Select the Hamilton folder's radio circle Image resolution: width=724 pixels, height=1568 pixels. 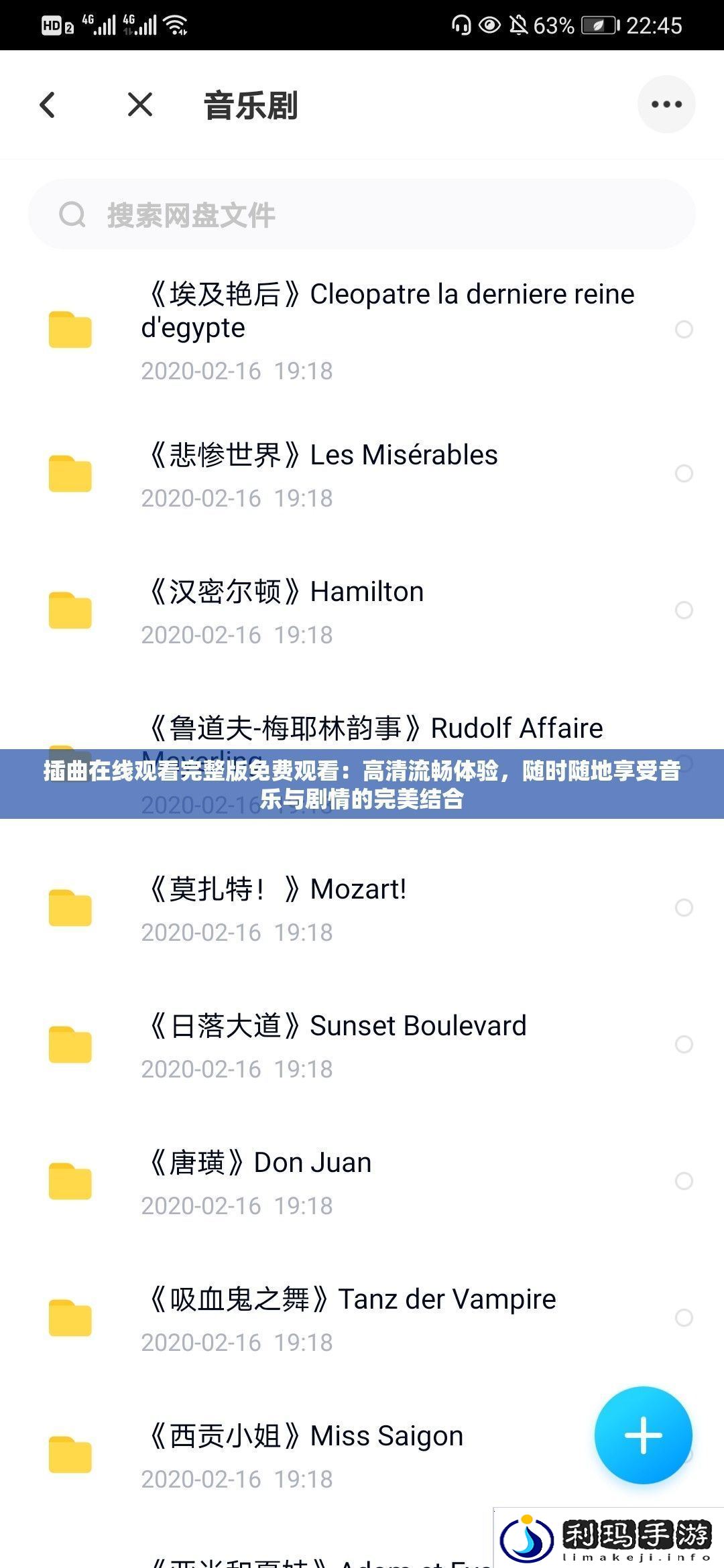(684, 610)
